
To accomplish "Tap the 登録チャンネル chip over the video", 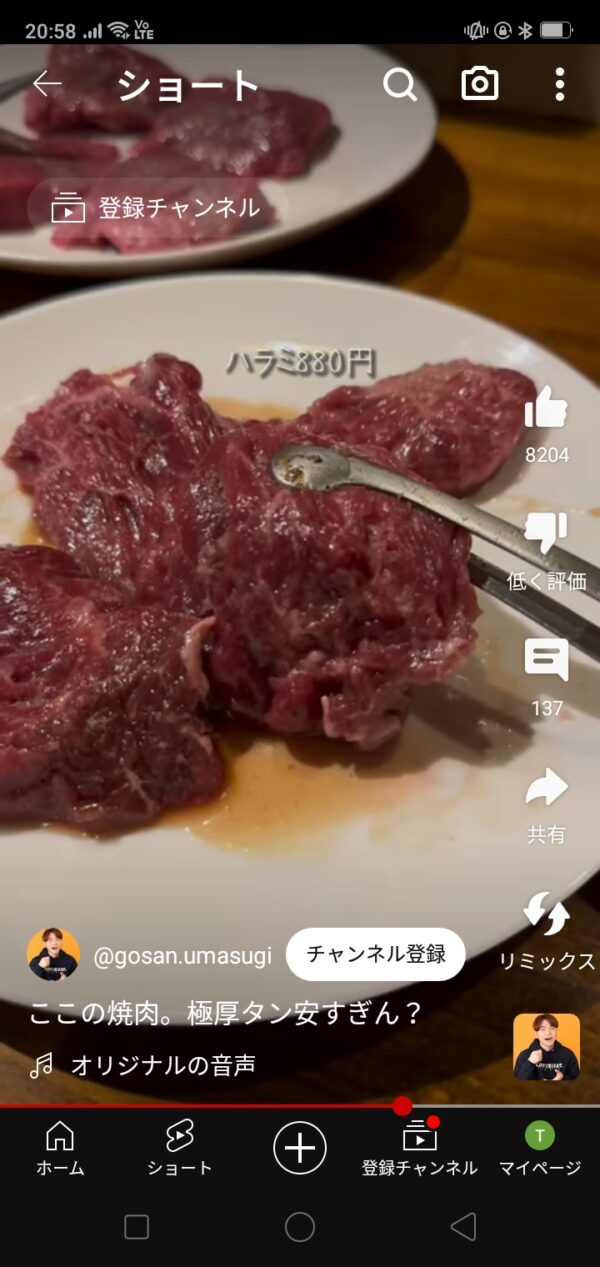I will tap(157, 208).
